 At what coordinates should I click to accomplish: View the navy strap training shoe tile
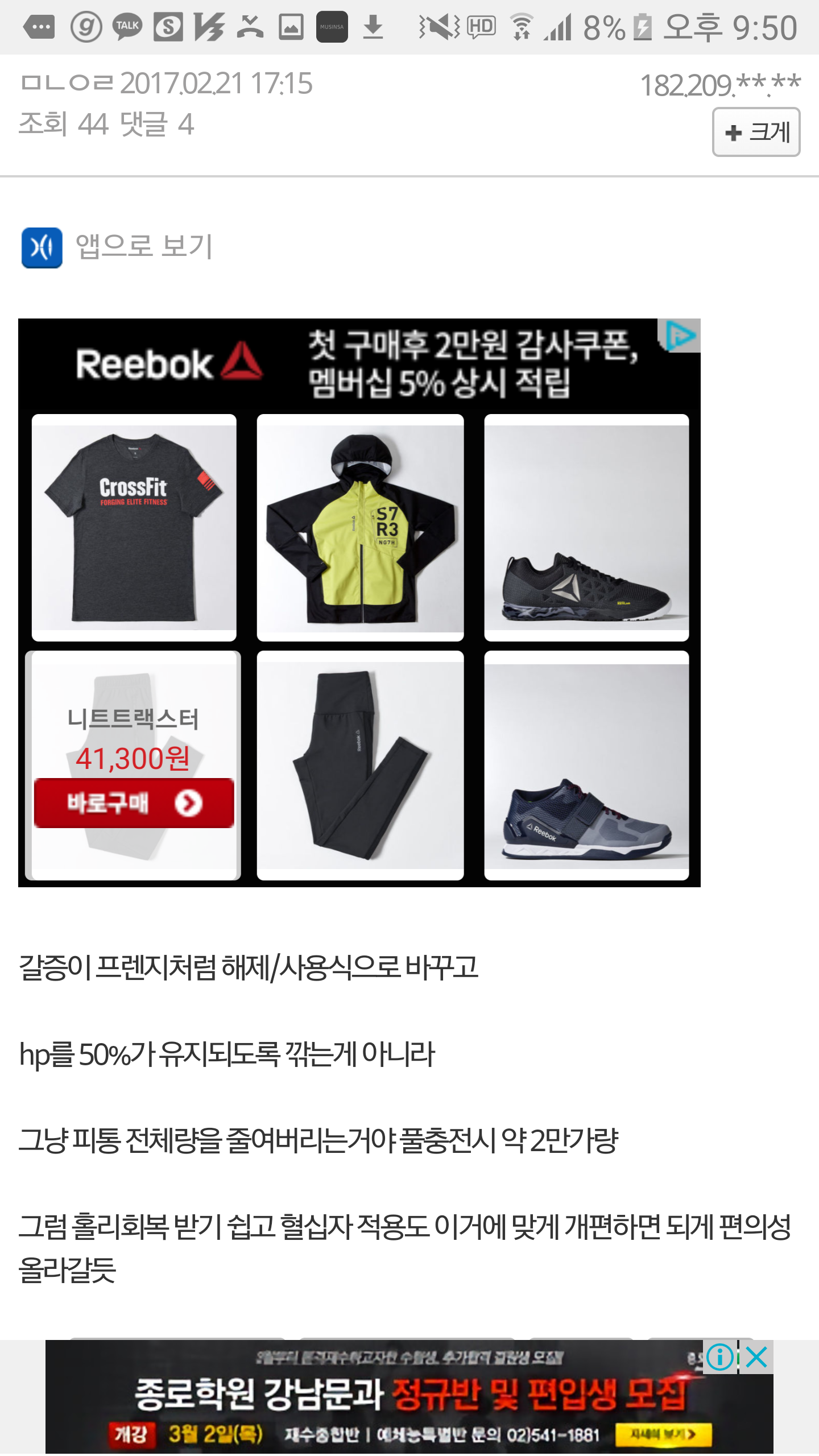[x=586, y=766]
